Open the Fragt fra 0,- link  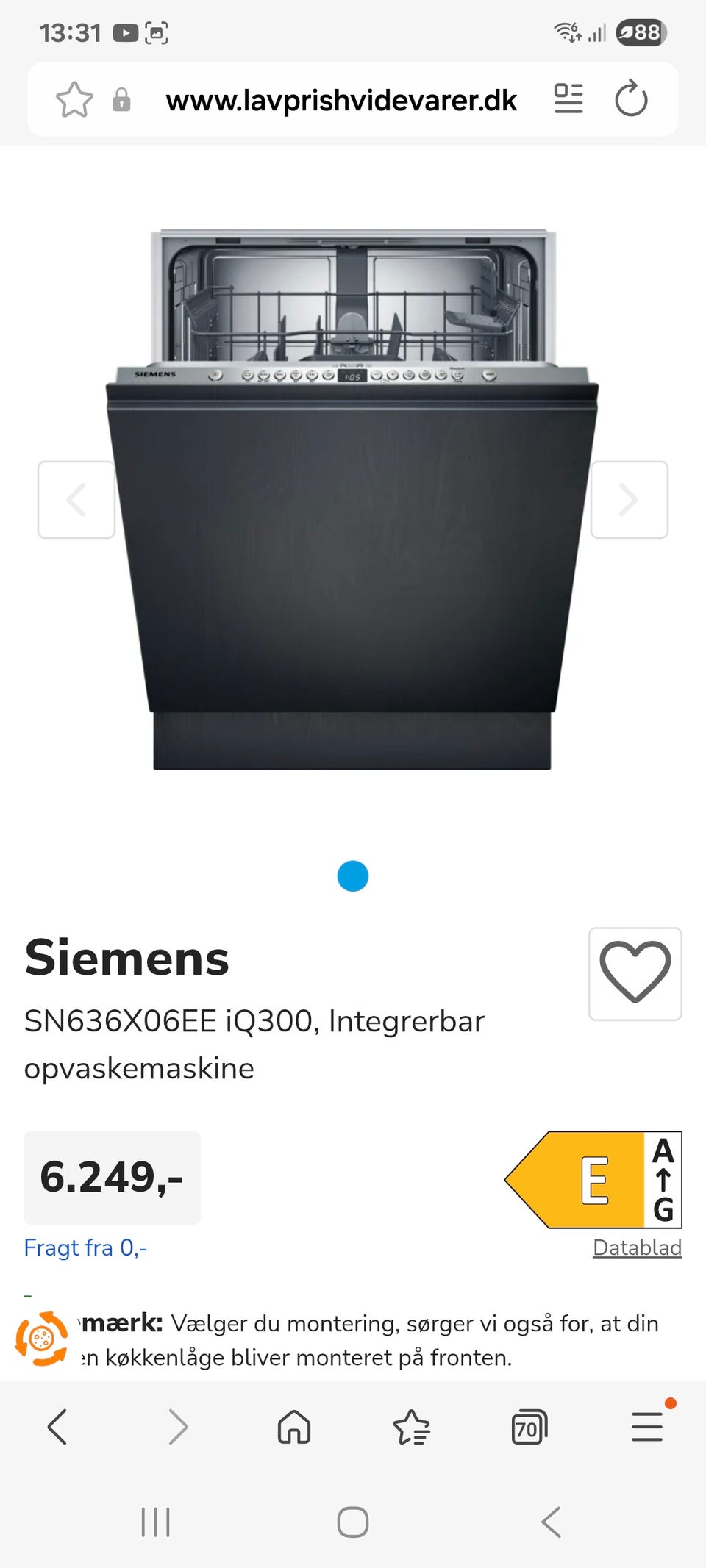pos(85,1247)
